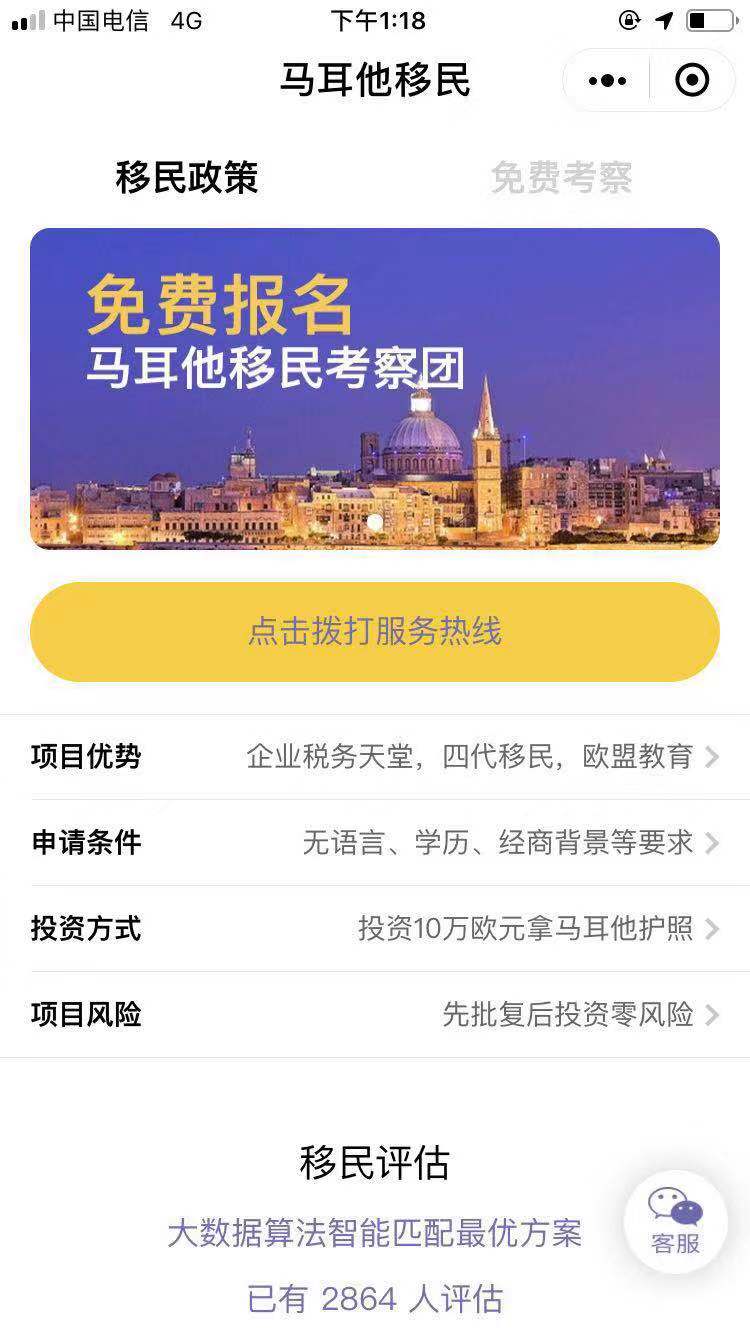View 投资方式 details
Viewport: 750px width, 1334px height.
(x=375, y=929)
